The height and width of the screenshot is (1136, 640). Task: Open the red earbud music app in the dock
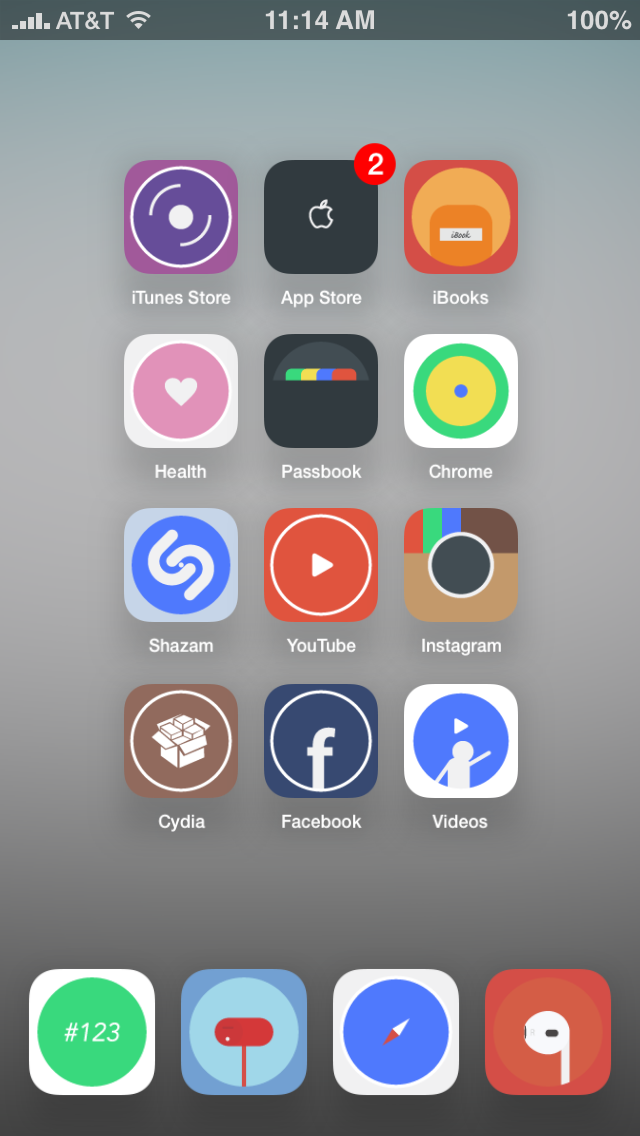point(548,1032)
